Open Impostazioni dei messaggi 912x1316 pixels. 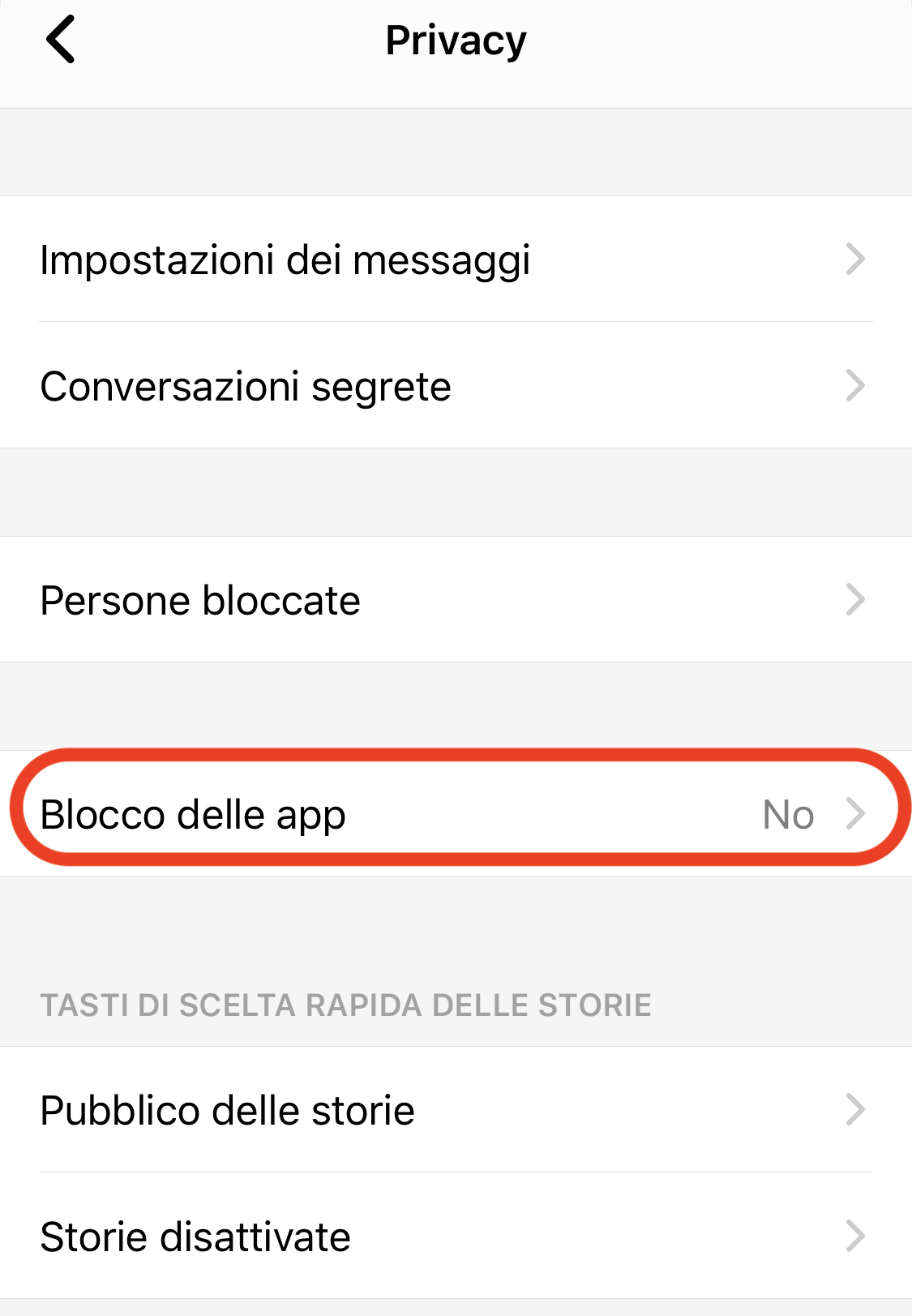click(454, 259)
